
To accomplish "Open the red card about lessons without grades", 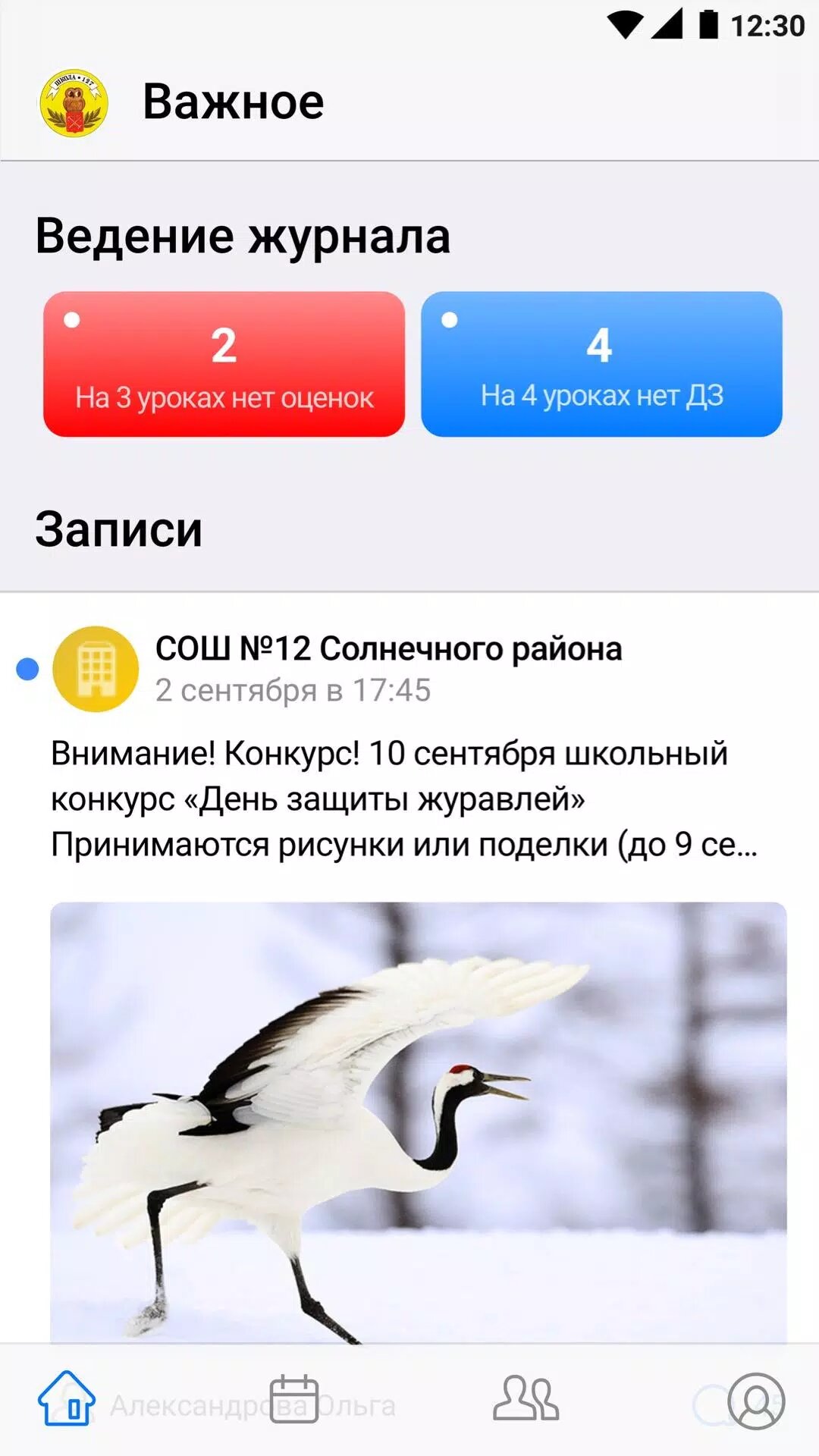I will [224, 364].
